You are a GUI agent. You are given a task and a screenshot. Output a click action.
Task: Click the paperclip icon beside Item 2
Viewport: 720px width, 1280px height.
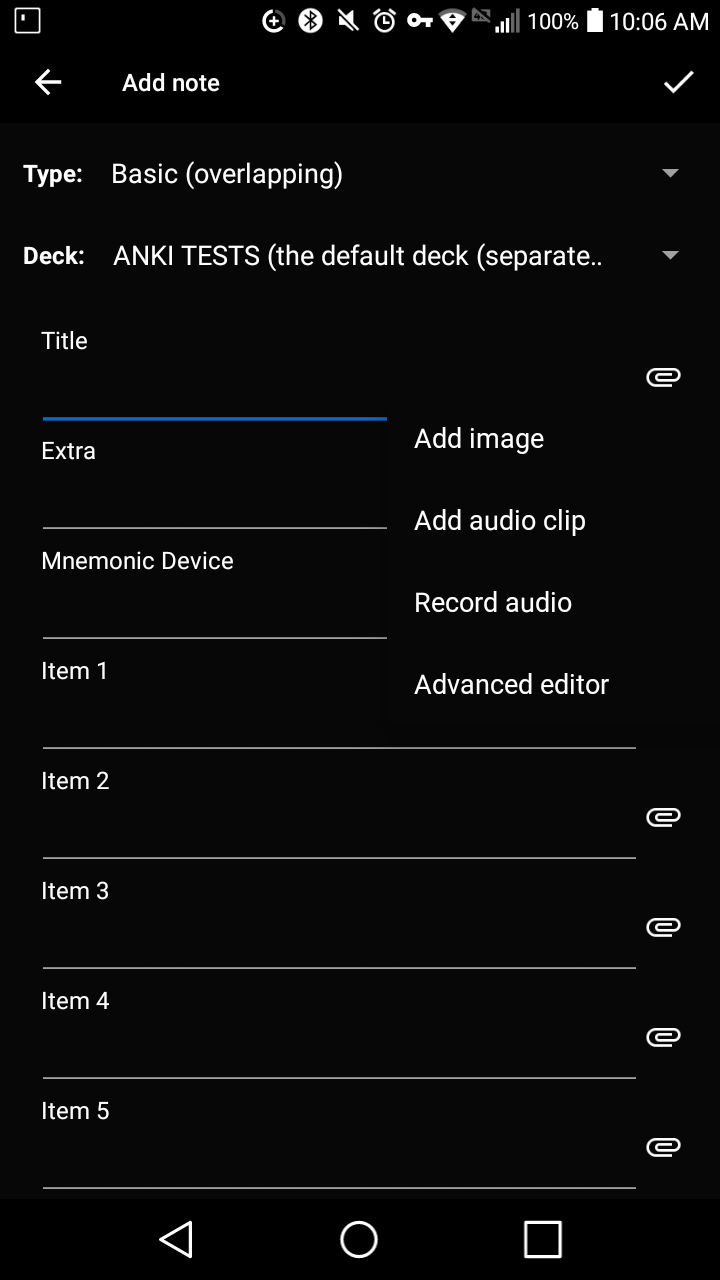663,816
